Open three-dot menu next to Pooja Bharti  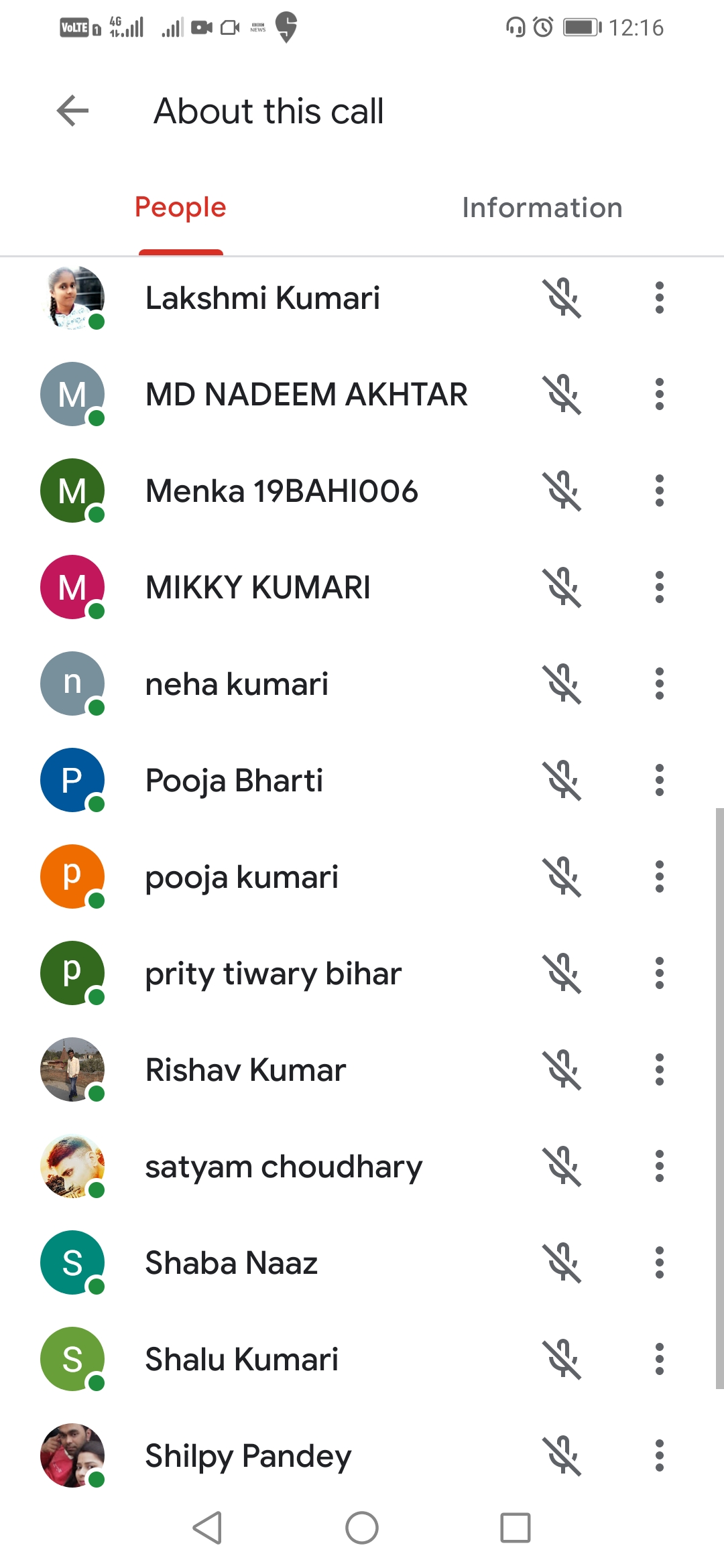(659, 780)
